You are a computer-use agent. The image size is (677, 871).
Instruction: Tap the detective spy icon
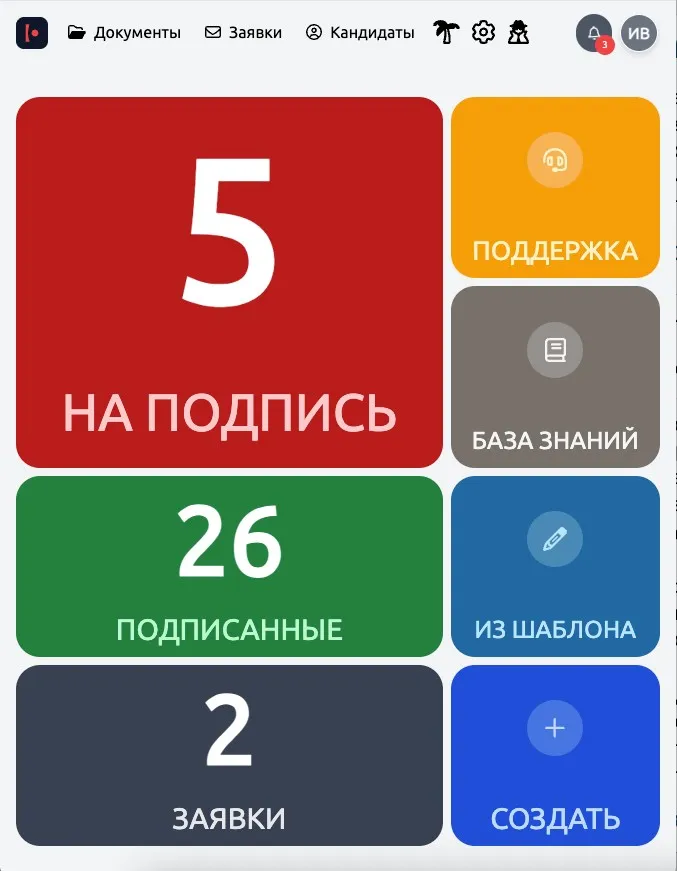click(518, 33)
